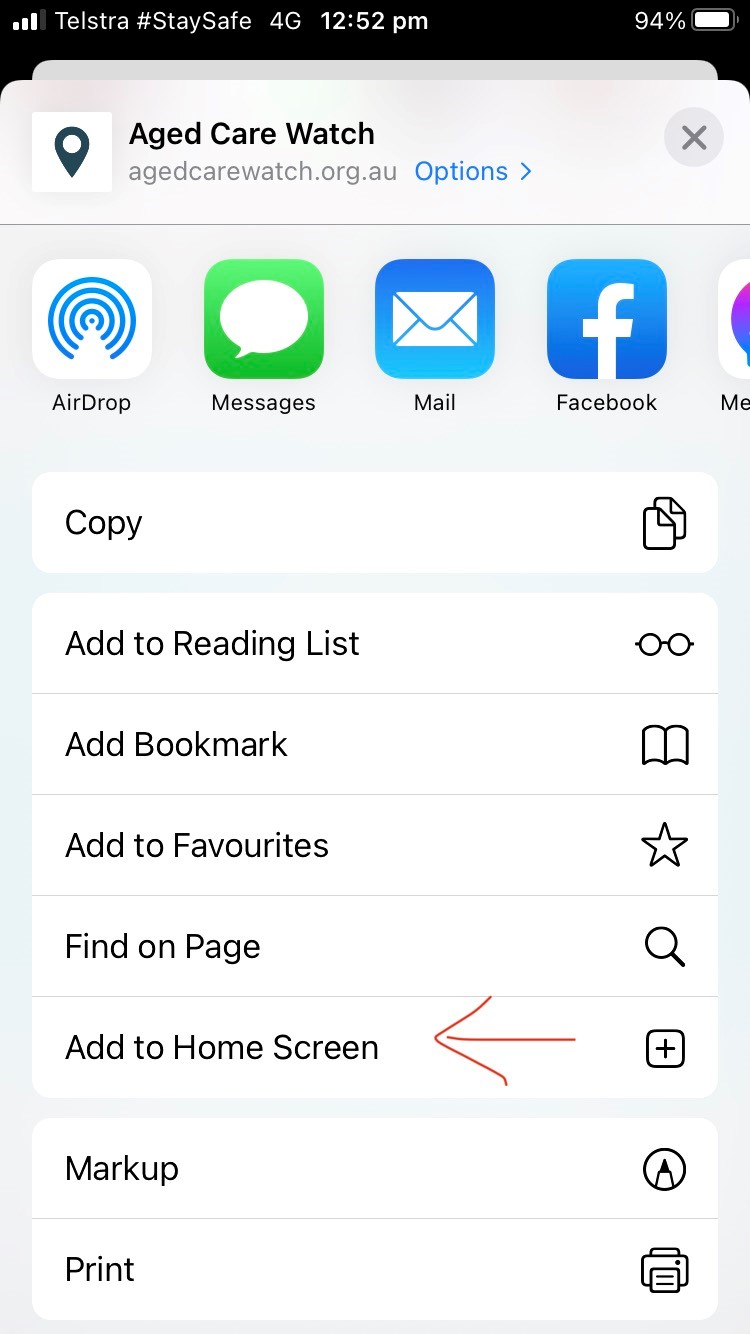The width and height of the screenshot is (750, 1334).
Task: Close the share sheet
Action: 693,138
